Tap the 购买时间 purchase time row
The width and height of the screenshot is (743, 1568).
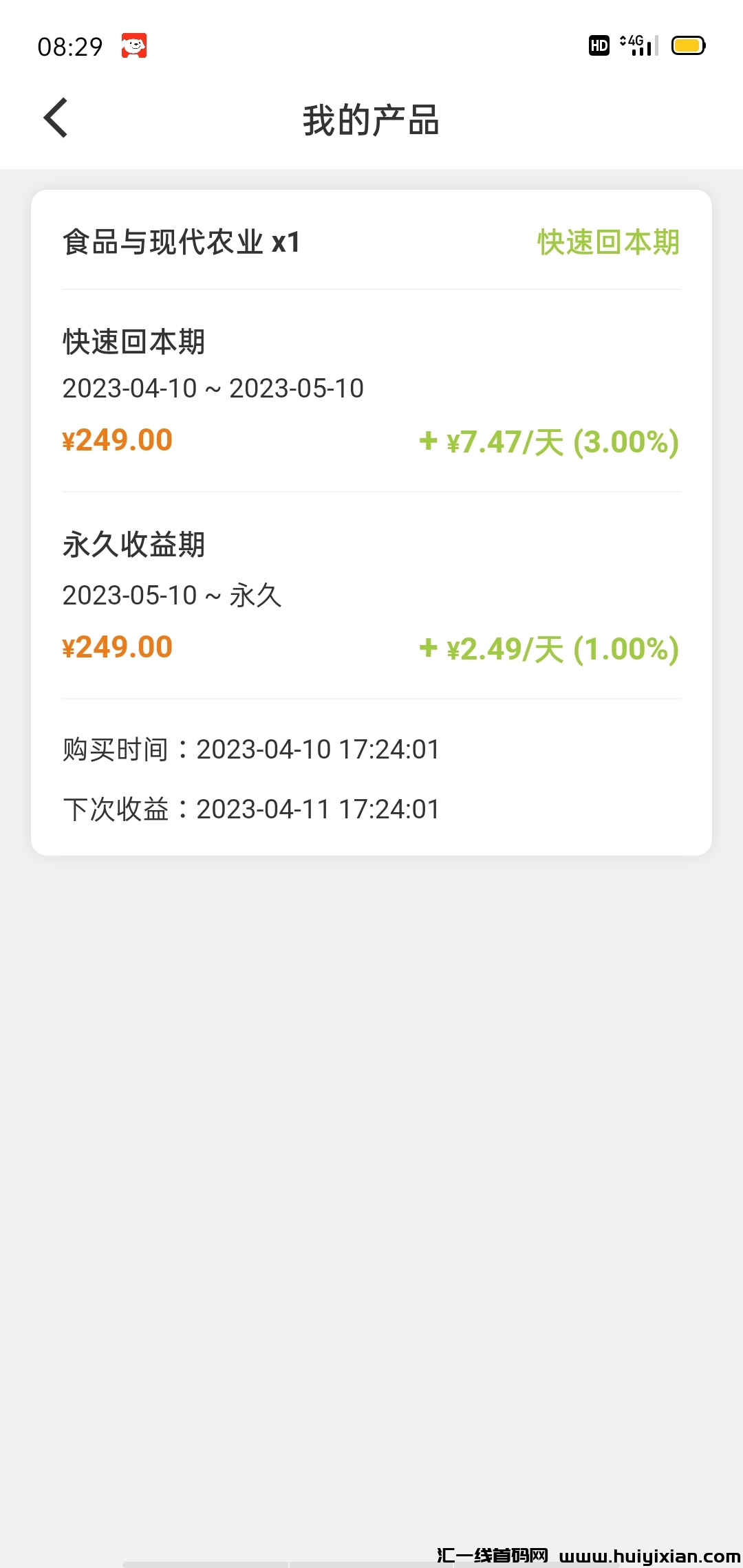[250, 750]
